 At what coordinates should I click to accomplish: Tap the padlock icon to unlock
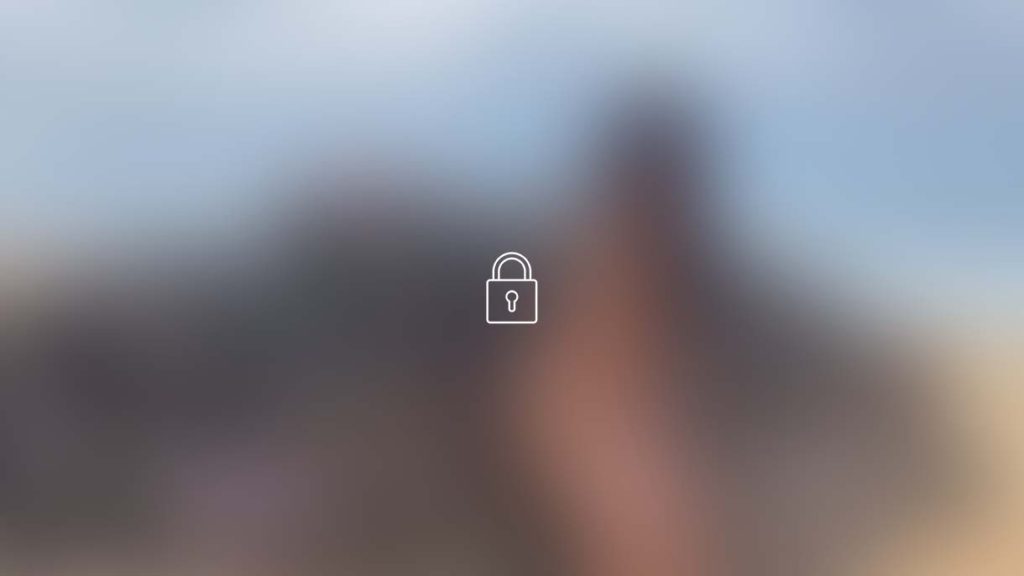pyautogui.click(x=511, y=289)
